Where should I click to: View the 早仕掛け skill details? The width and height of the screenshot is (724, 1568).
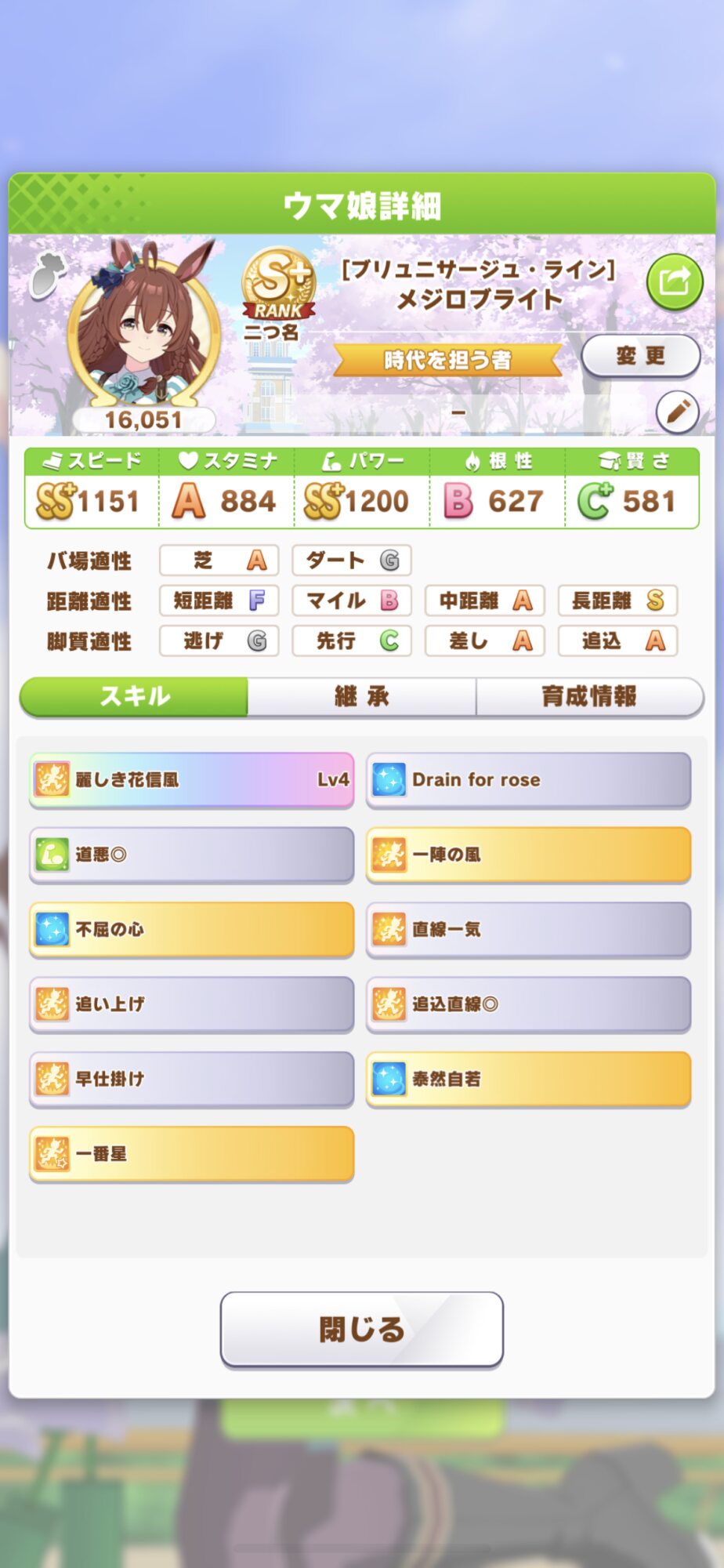coord(191,1079)
